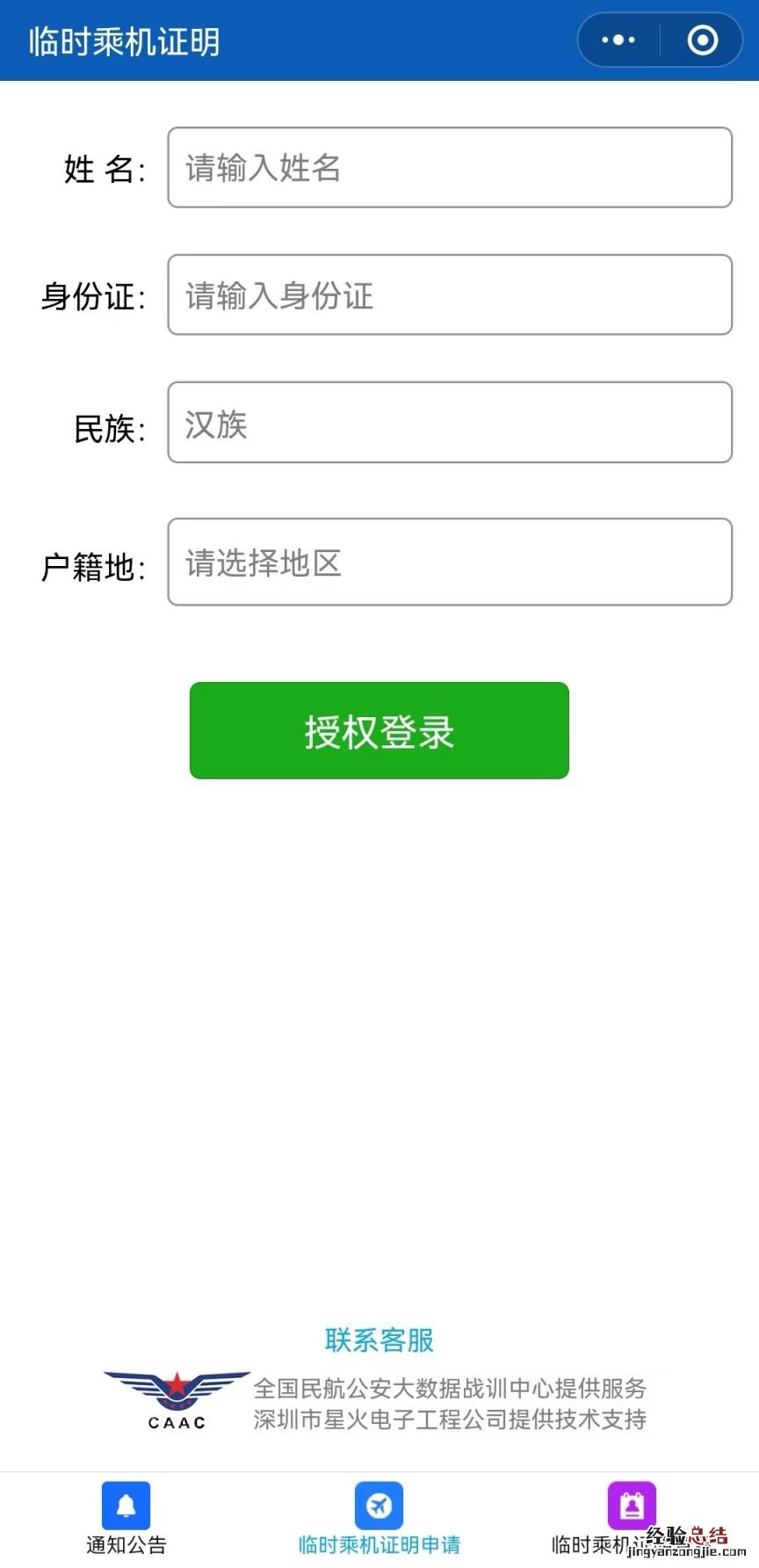Choose a region in the 户籍地 field
The image size is (759, 1568).
point(449,562)
